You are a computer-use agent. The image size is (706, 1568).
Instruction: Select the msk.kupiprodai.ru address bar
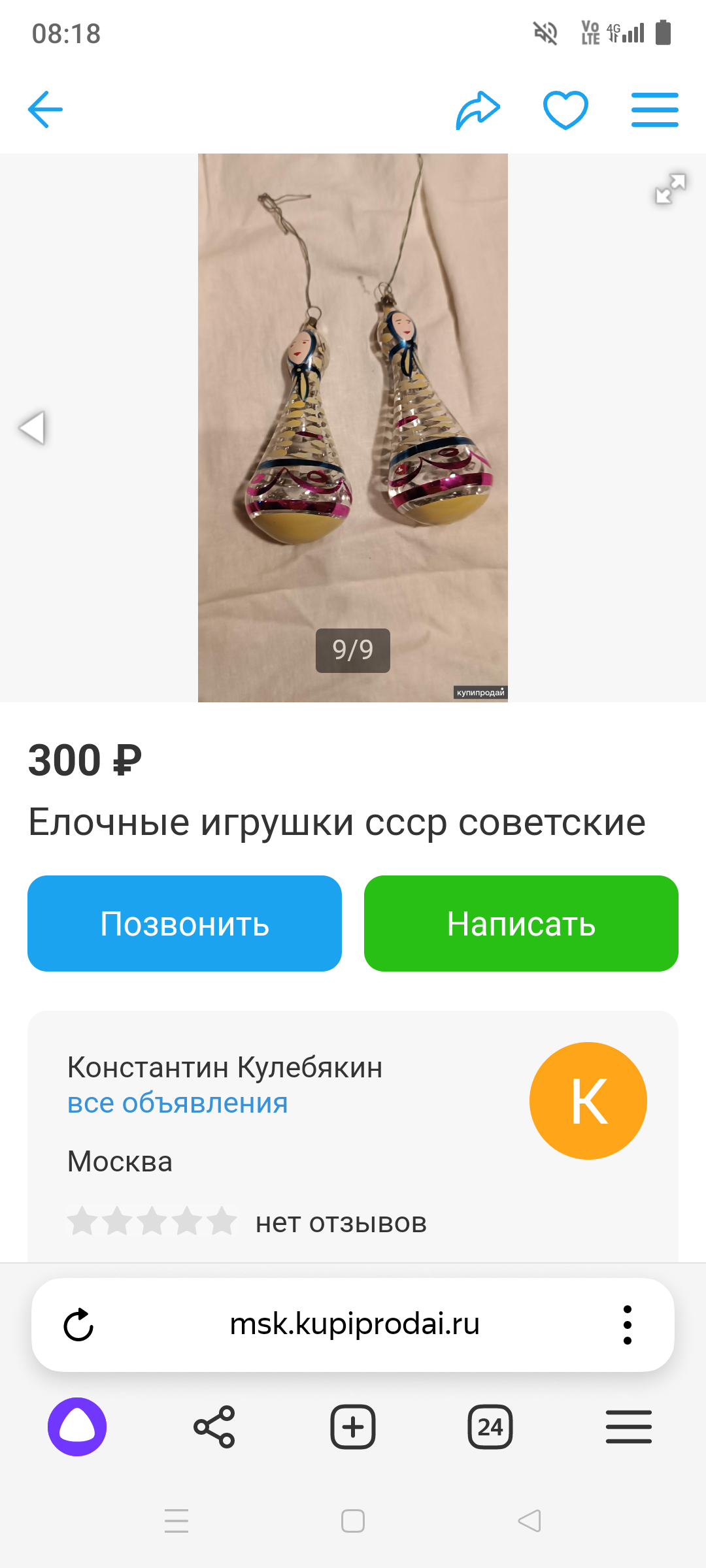354,1324
